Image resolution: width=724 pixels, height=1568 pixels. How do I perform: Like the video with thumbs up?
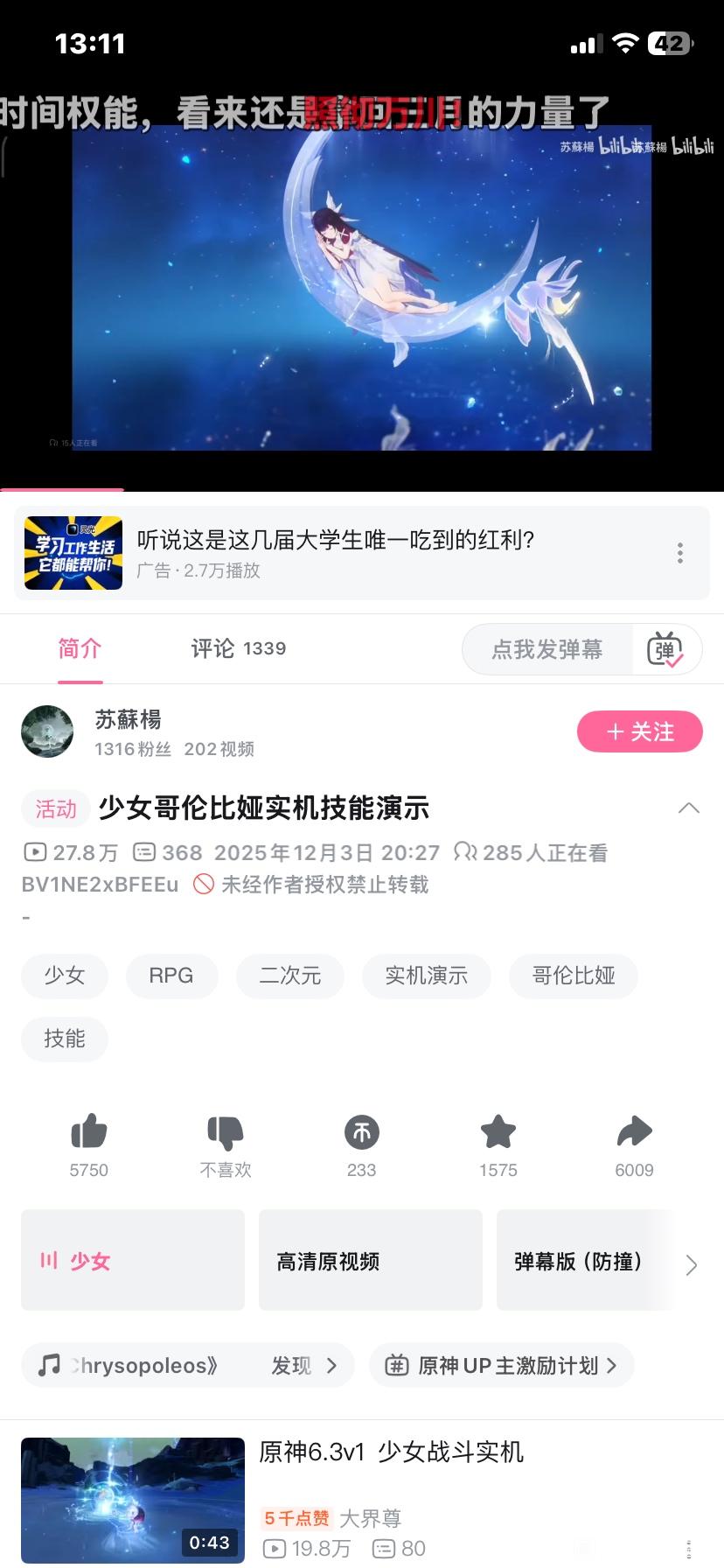click(89, 1132)
